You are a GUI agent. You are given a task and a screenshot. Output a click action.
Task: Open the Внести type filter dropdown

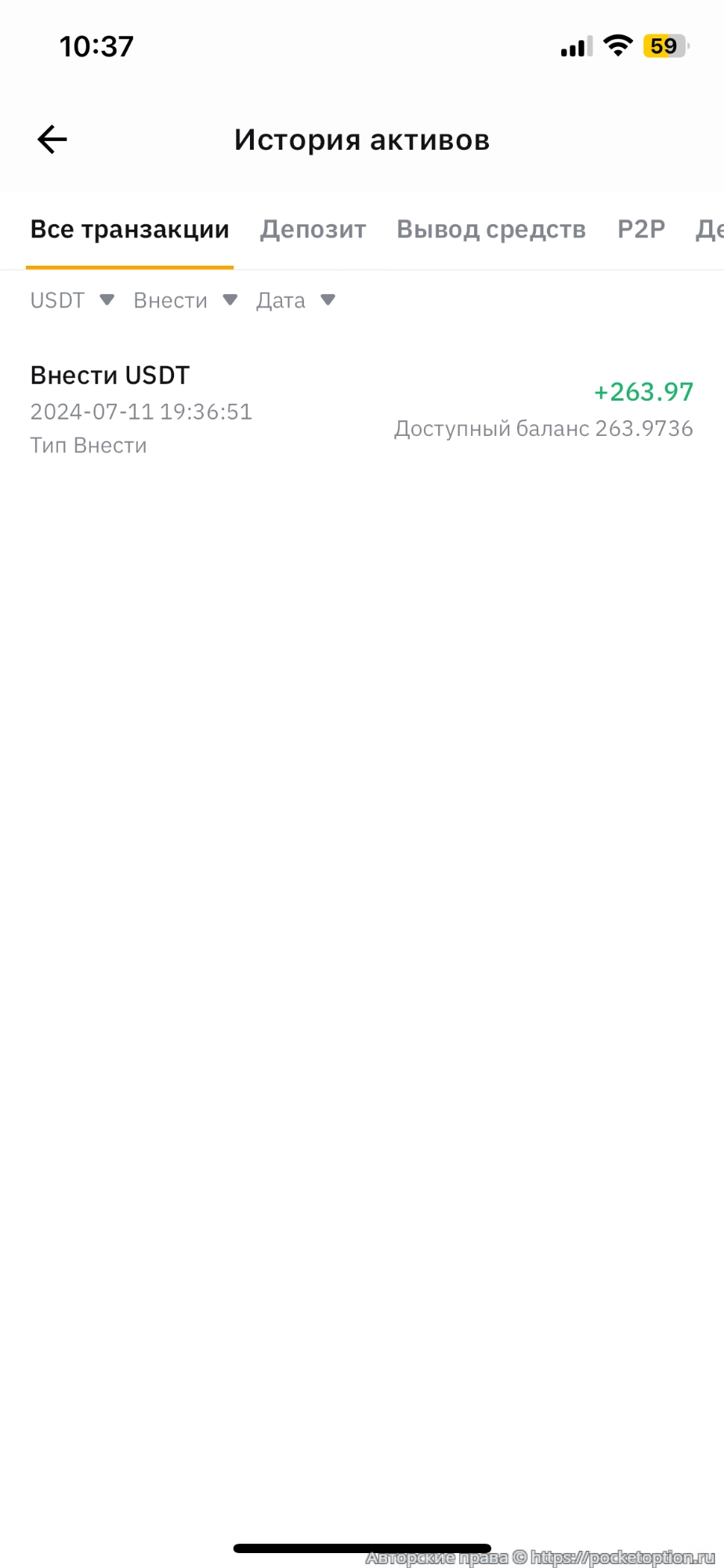pyautogui.click(x=185, y=300)
